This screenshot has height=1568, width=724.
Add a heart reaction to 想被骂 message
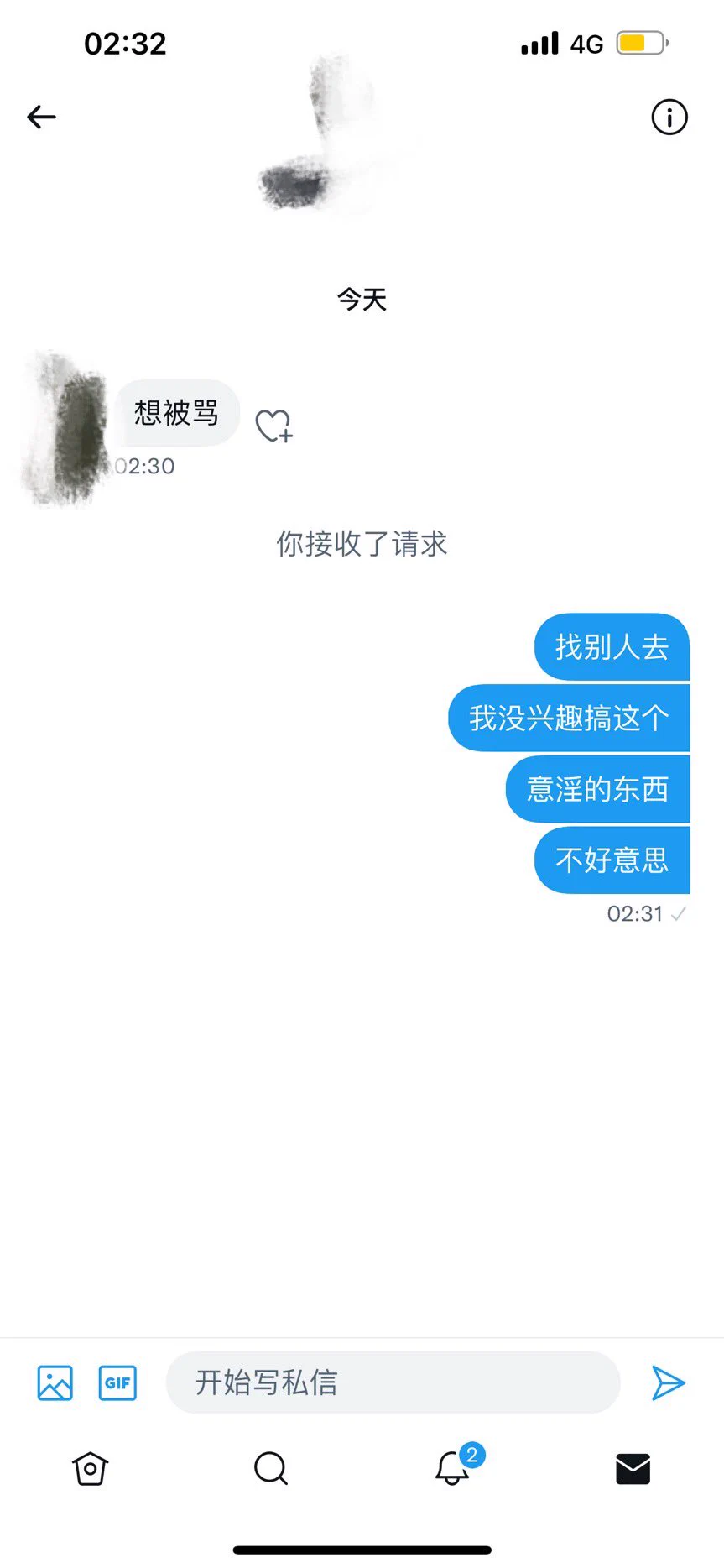click(273, 426)
